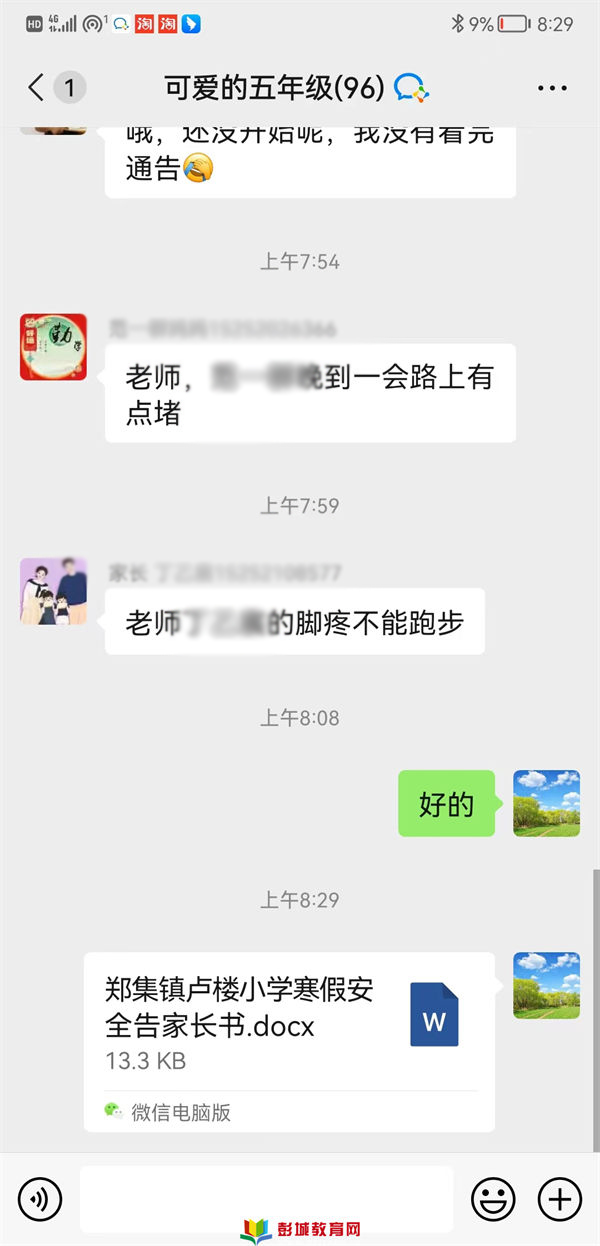View the red 勤 avatar sender's profile
This screenshot has width=600, height=1246.
coord(53,347)
